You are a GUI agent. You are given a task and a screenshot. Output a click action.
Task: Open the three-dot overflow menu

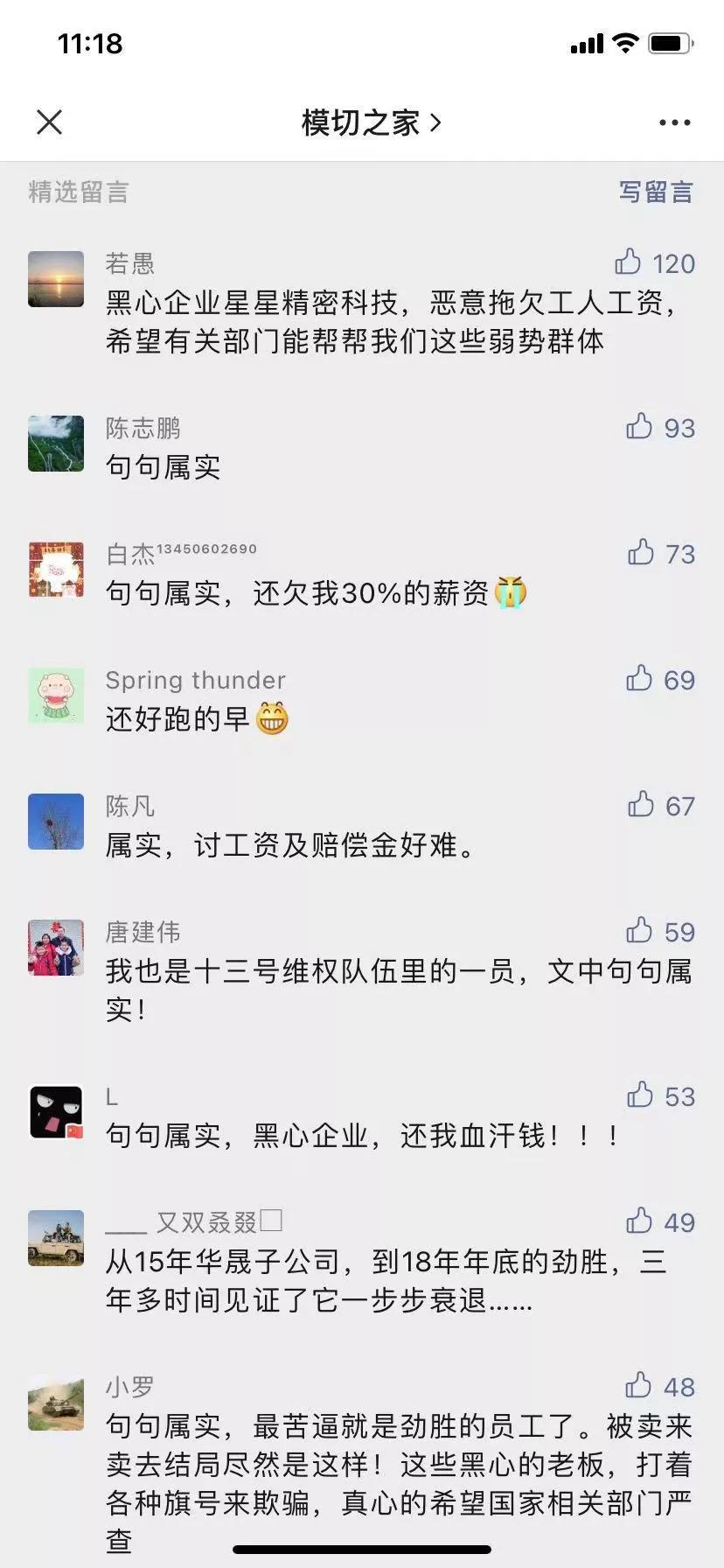click(674, 122)
